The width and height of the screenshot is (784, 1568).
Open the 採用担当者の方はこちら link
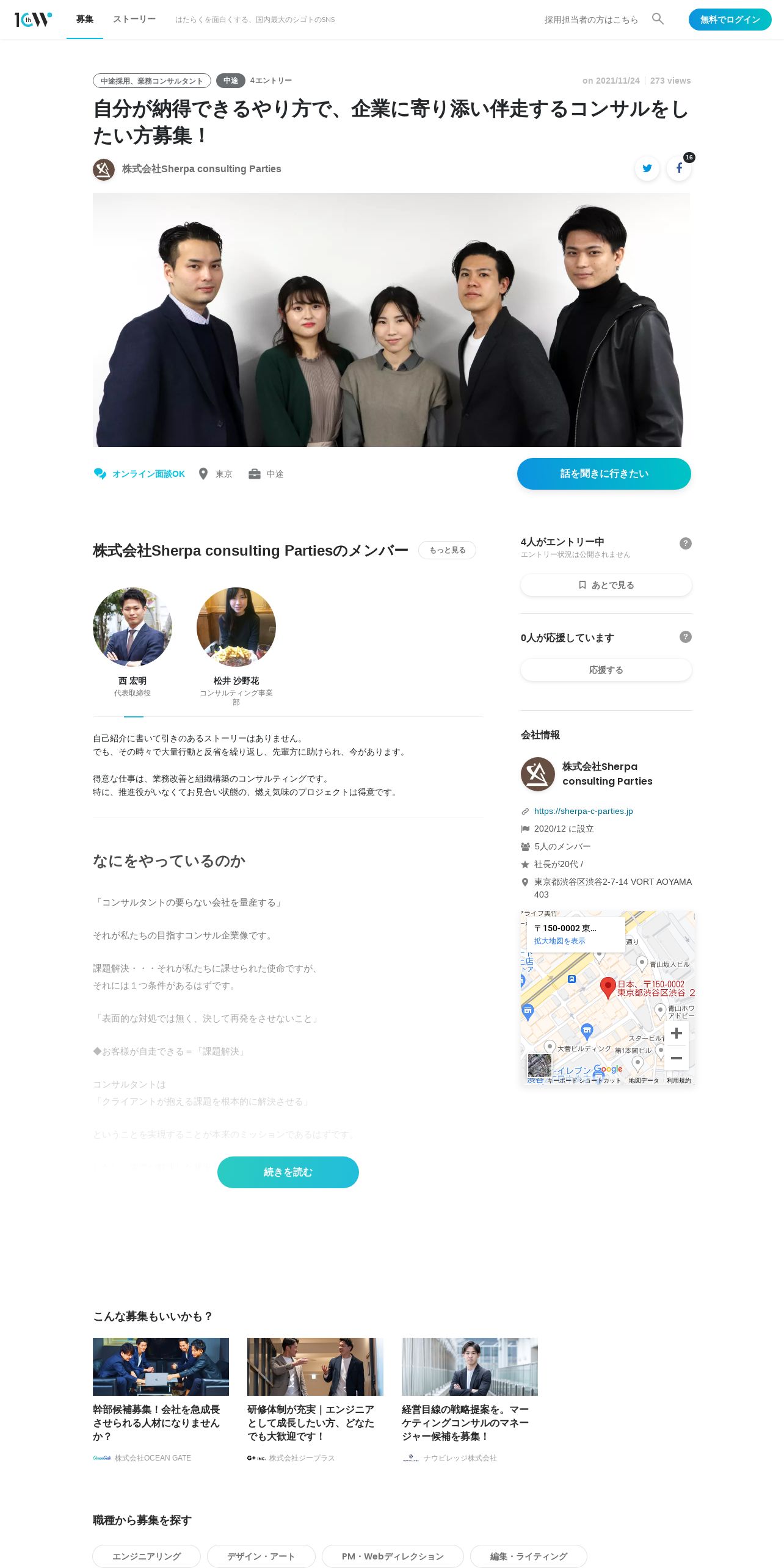tap(591, 20)
